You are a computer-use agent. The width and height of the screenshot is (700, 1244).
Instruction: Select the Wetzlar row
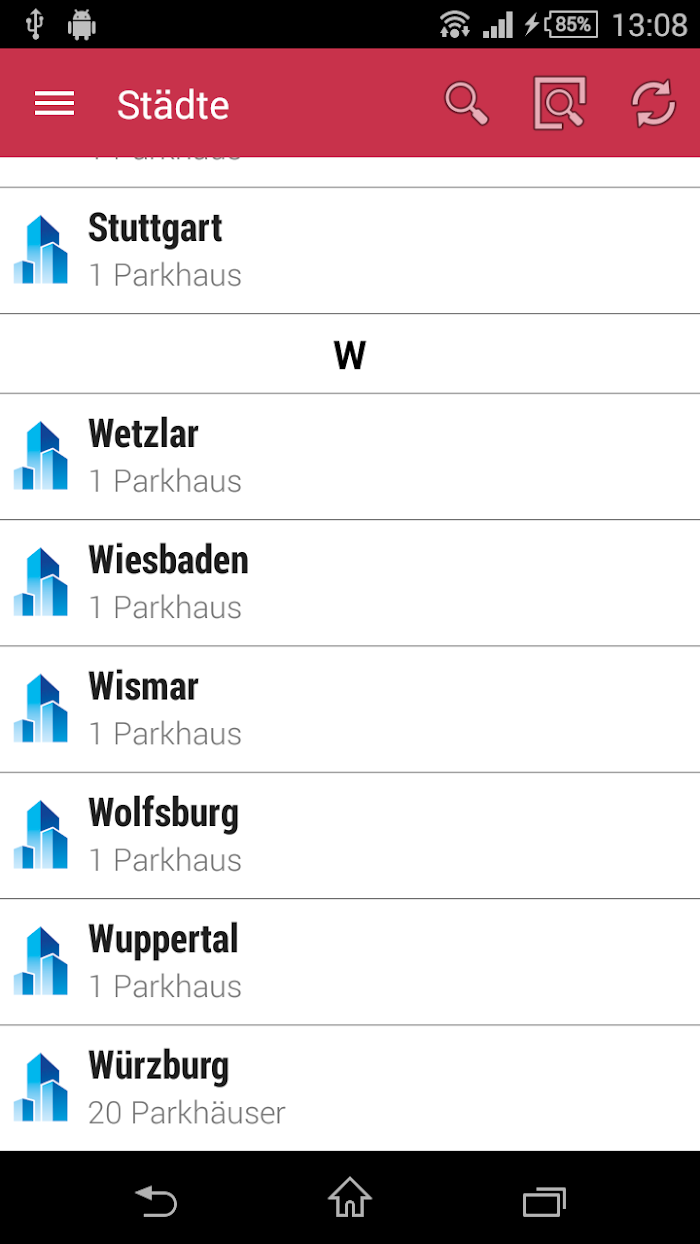(x=350, y=457)
